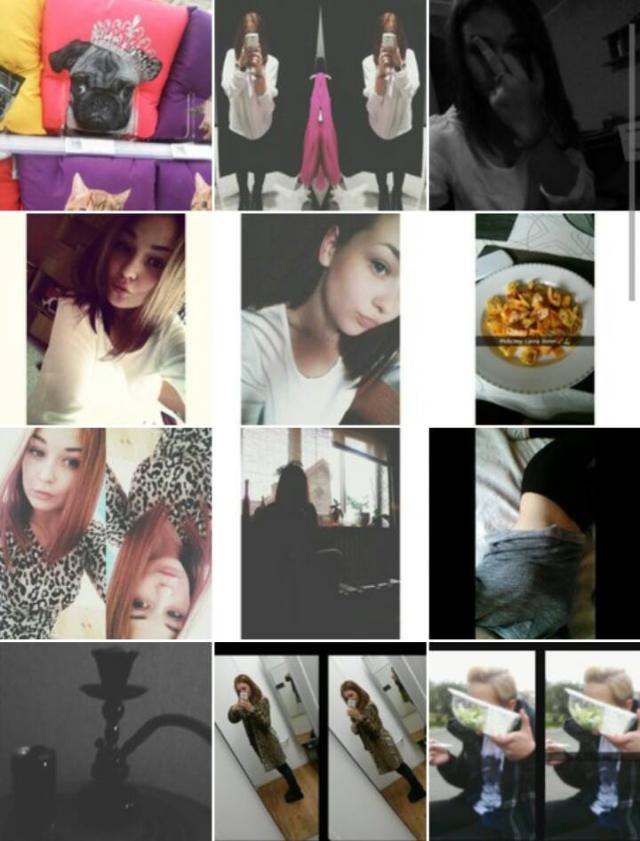Open the double mirror selfie in leopard coat
This screenshot has height=841, width=640.
[320, 742]
